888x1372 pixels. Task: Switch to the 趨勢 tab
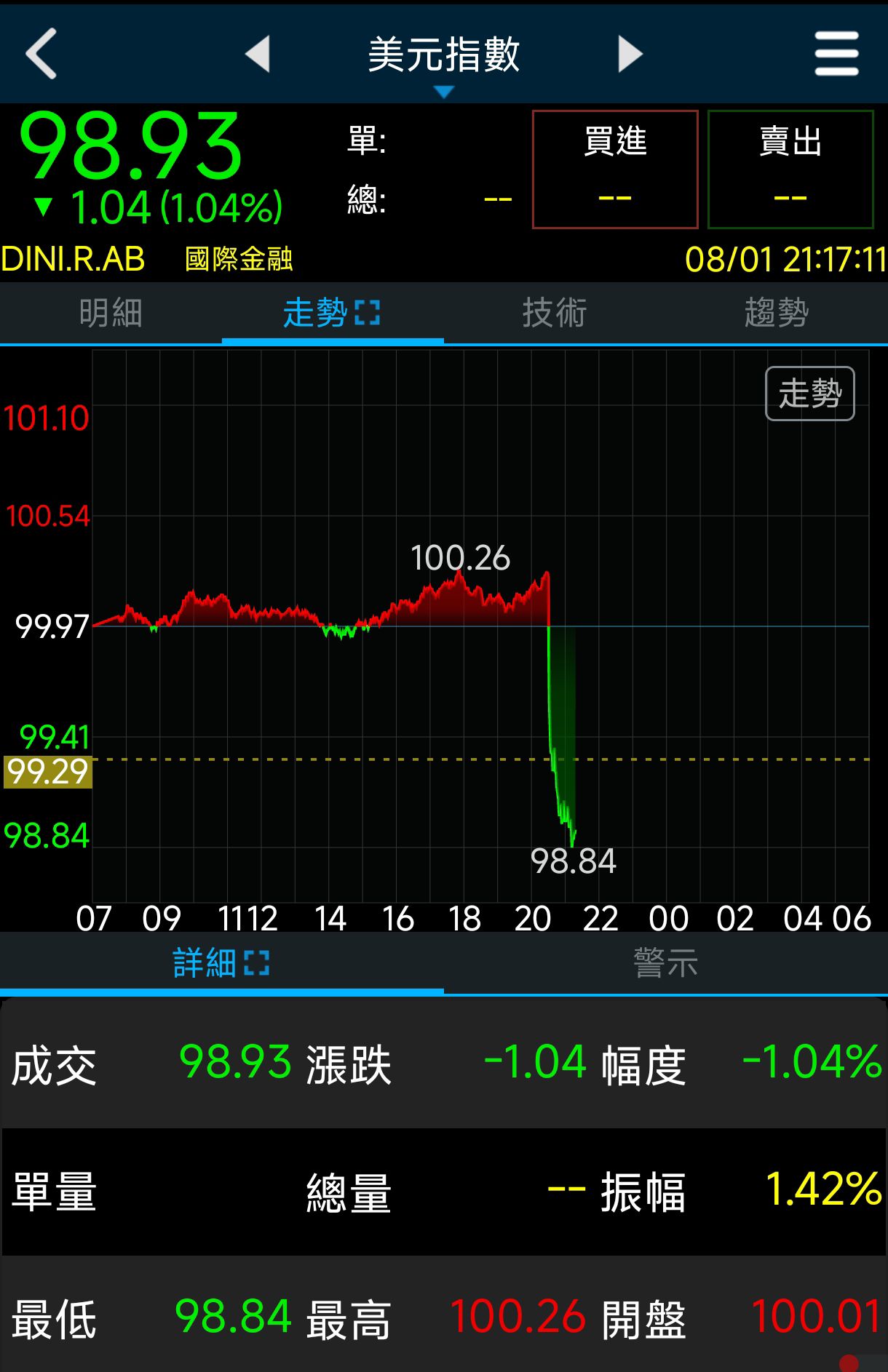point(776,314)
